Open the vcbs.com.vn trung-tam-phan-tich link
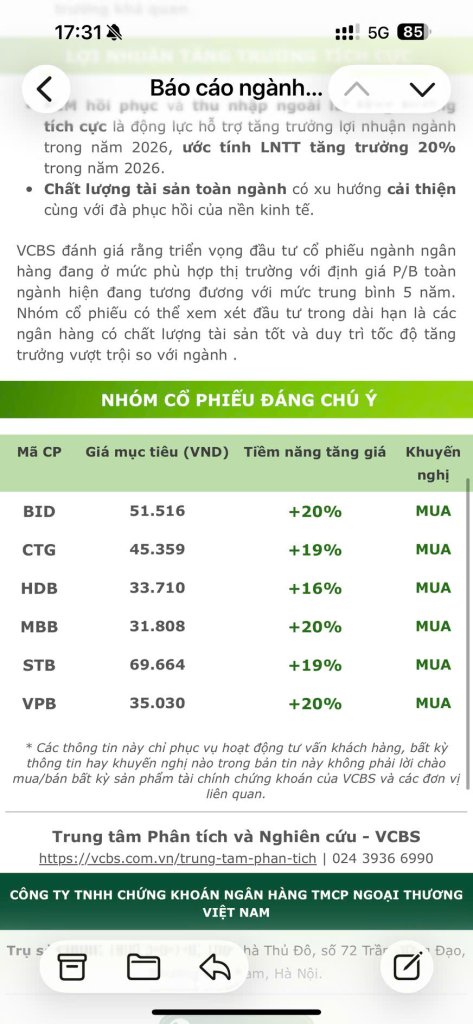Image resolution: width=473 pixels, height=1024 pixels. coord(178,858)
